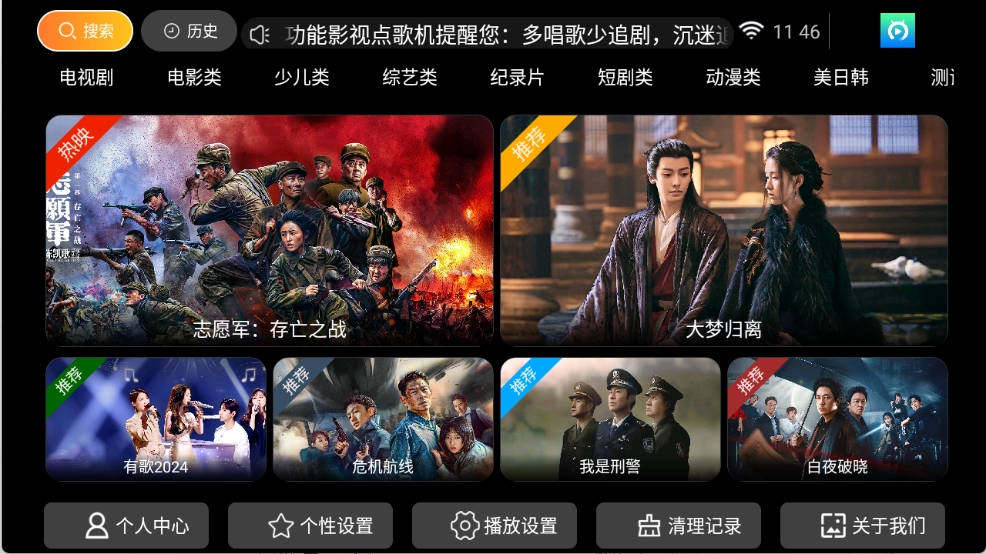
Task: Switch to the 电视剧 tab
Action: (86, 78)
